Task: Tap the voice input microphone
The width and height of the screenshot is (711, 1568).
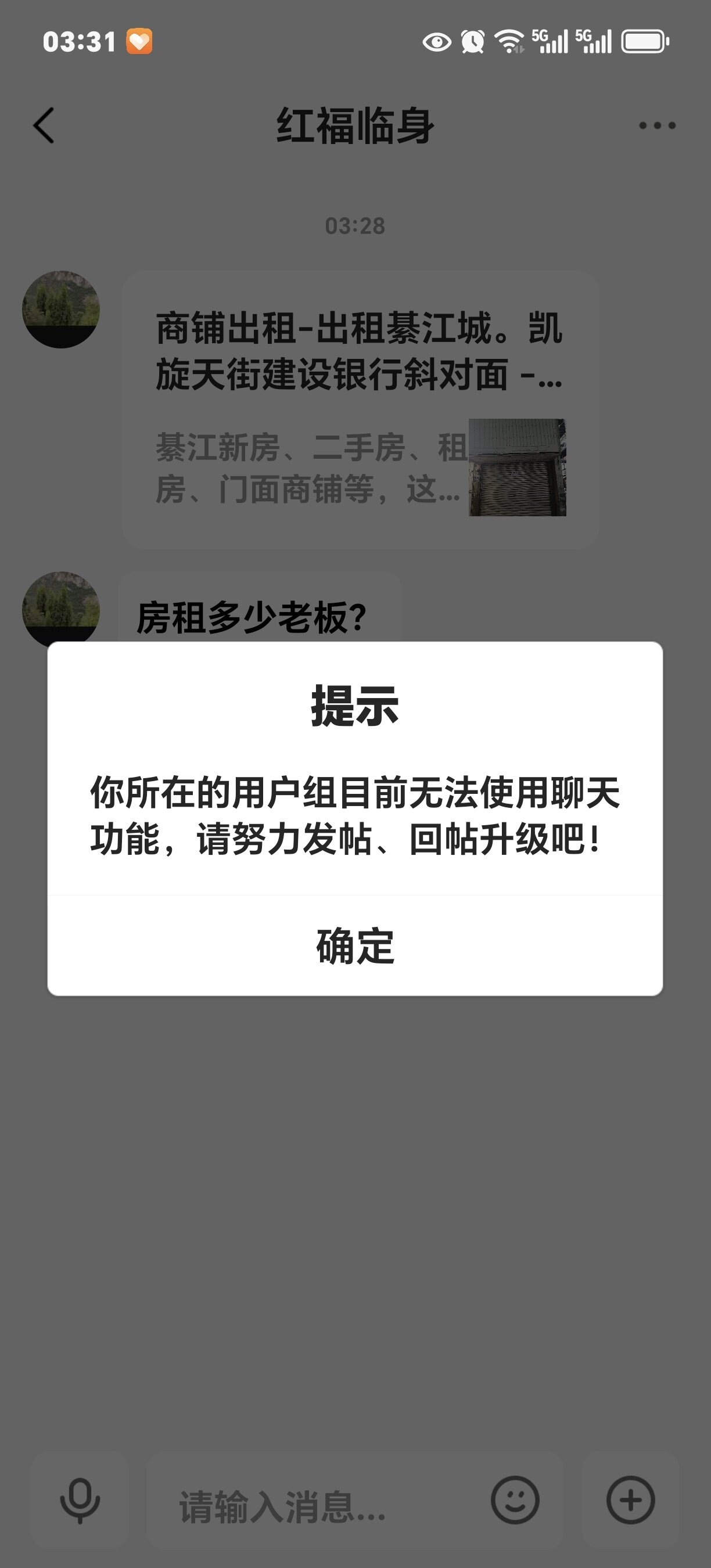Action: 80,1500
